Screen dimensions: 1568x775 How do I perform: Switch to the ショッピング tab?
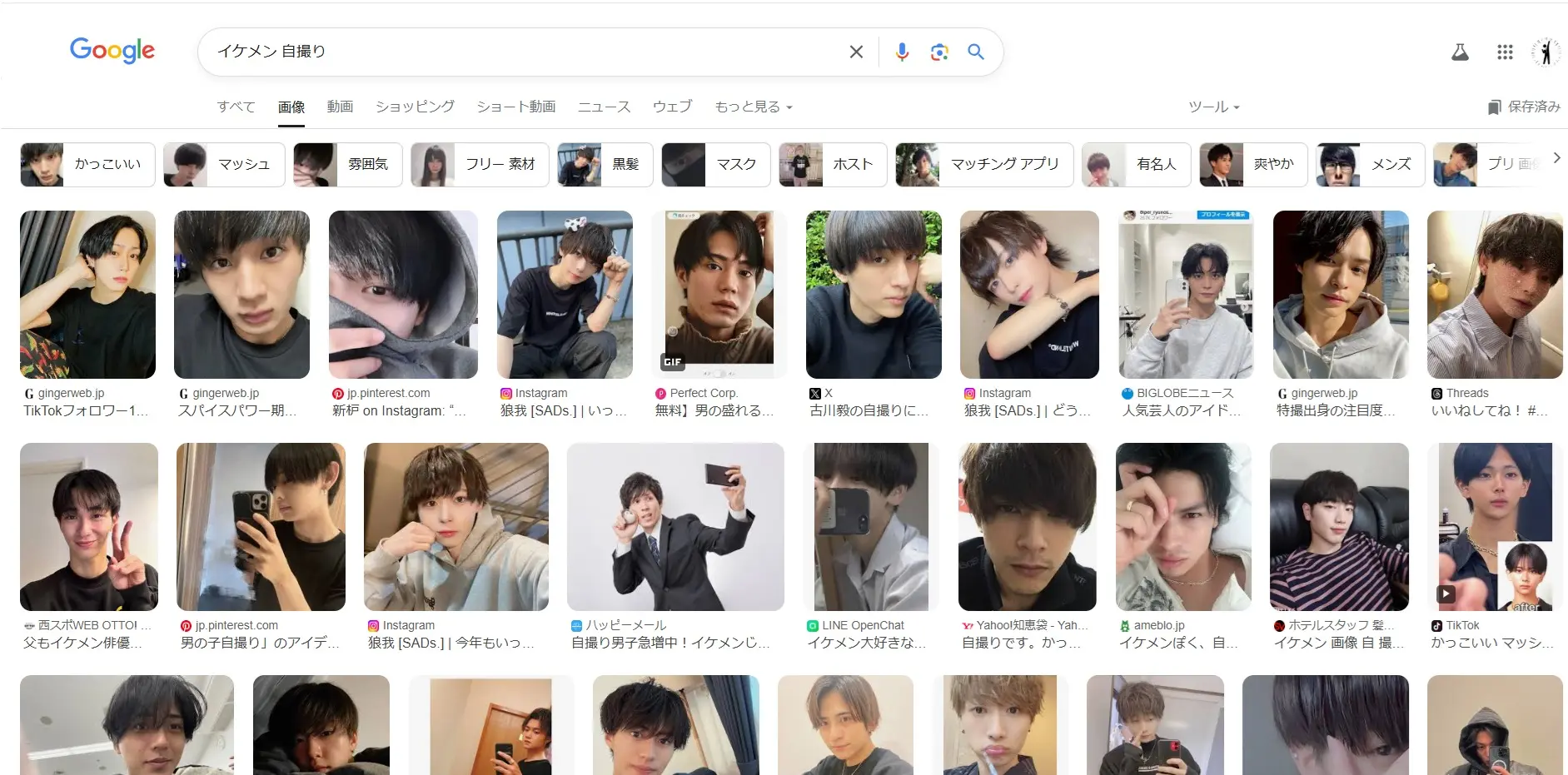click(415, 107)
